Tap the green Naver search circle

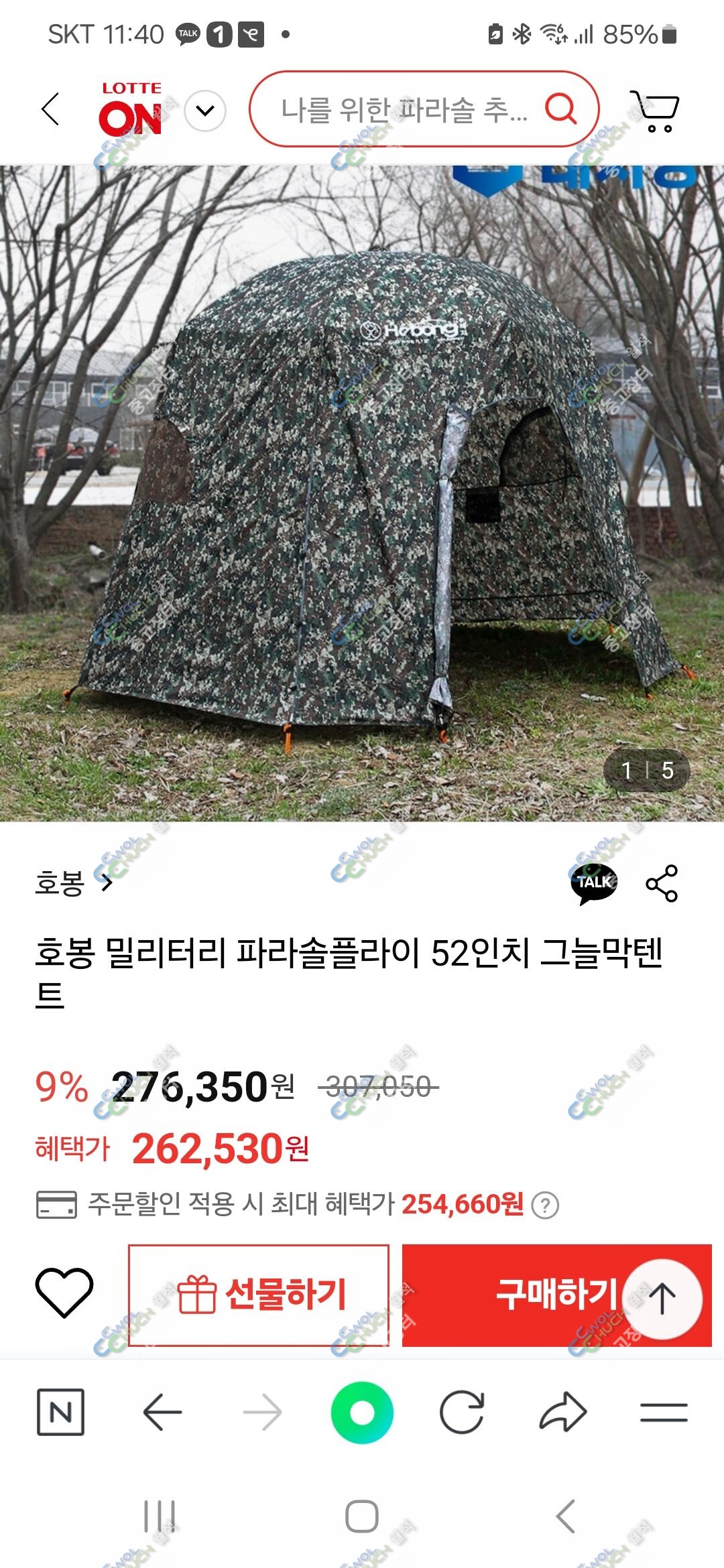click(362, 1413)
